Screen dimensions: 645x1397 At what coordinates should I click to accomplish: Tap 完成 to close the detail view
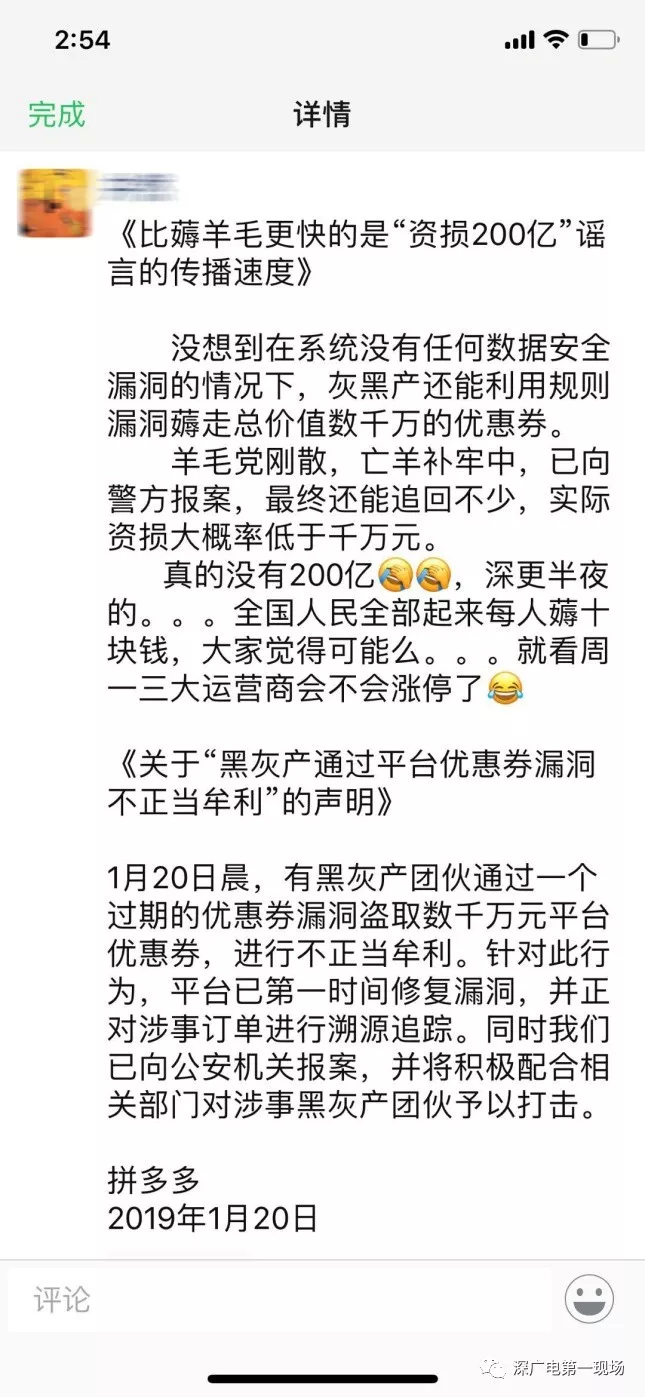[56, 114]
